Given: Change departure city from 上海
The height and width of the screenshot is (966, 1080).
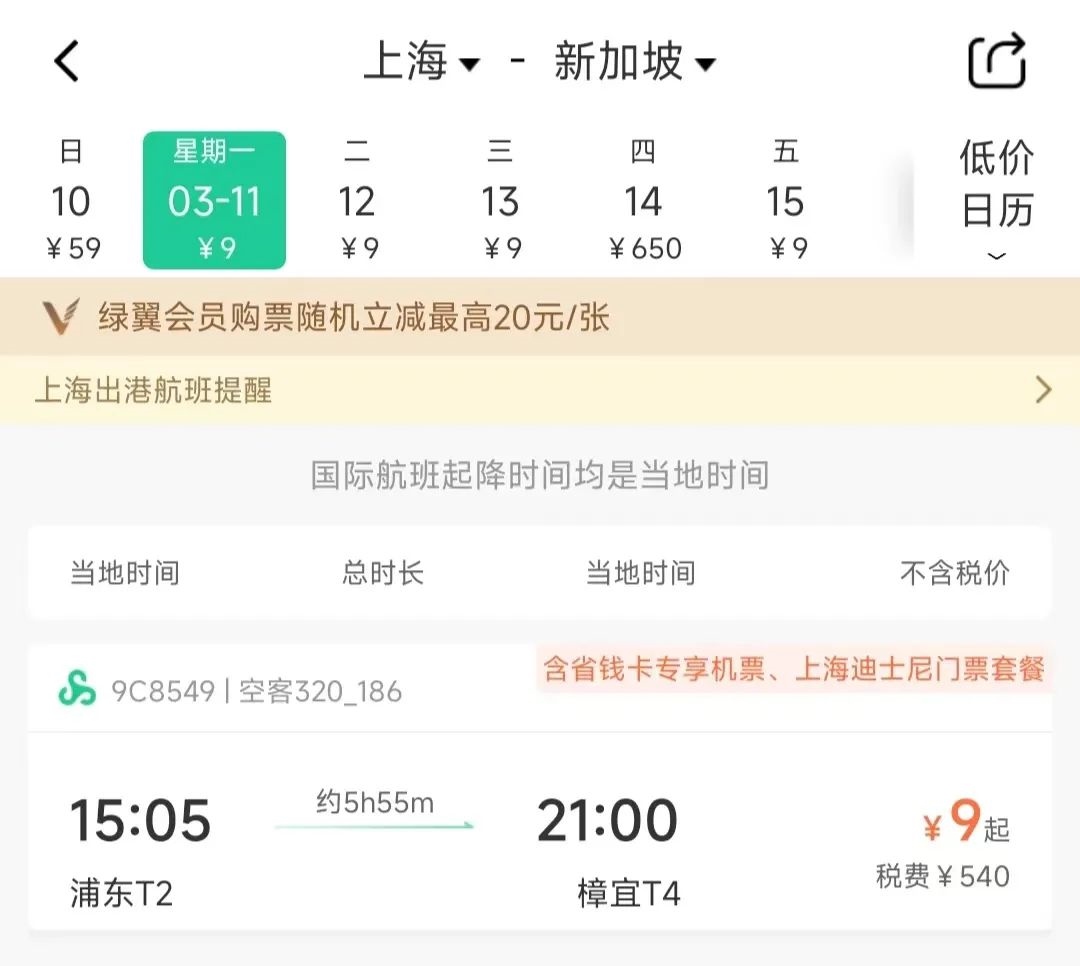Looking at the screenshot, I should (420, 63).
